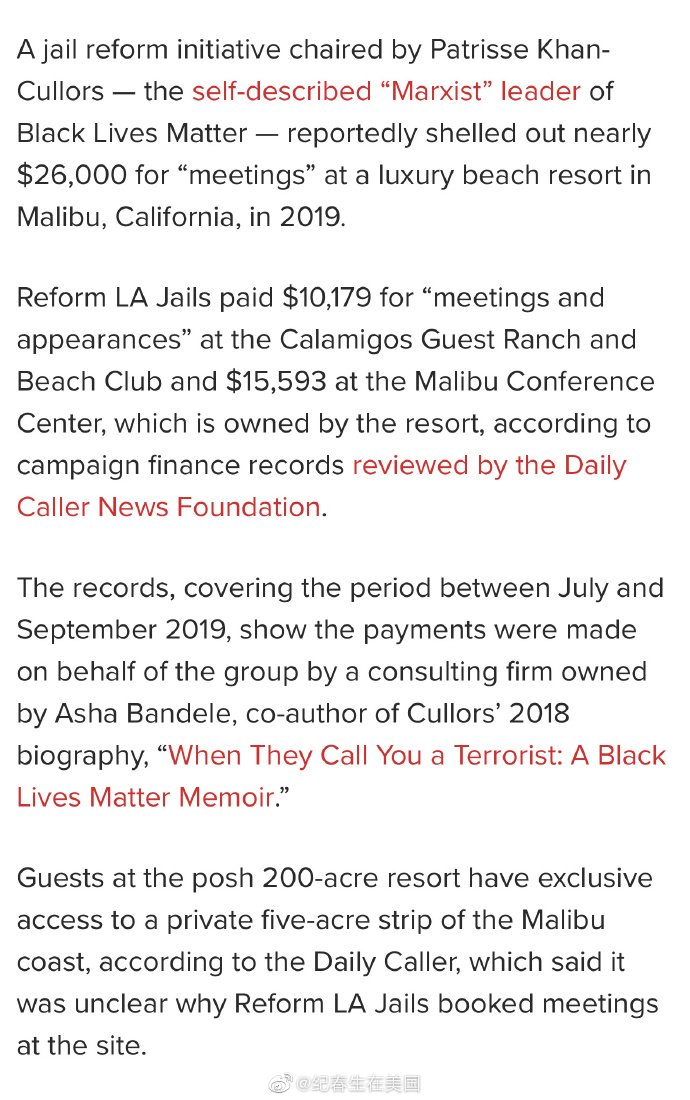Open the self-described "Marxist" leader link

386,92
